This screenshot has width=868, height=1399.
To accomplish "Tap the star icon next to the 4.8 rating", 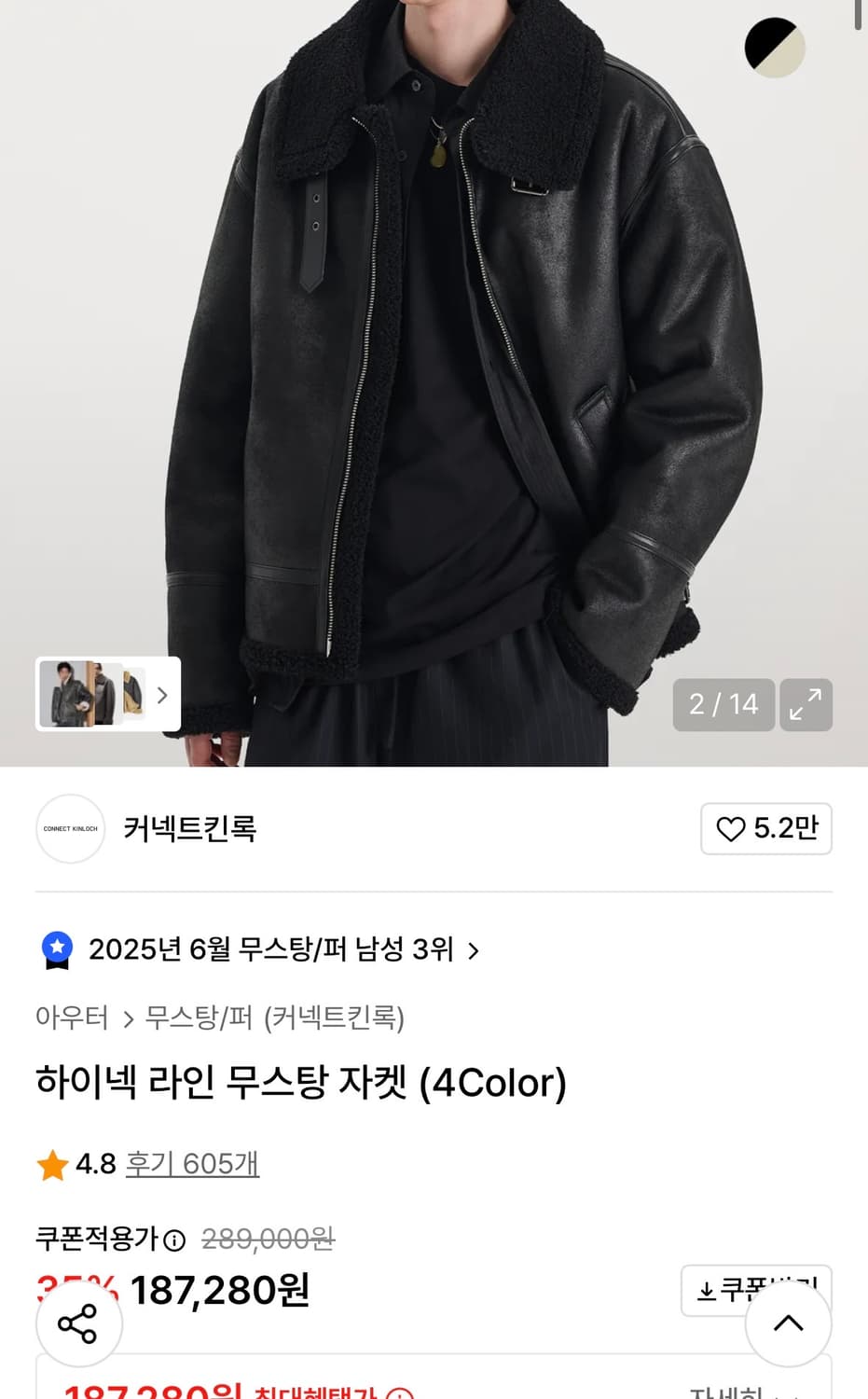I will [53, 1164].
